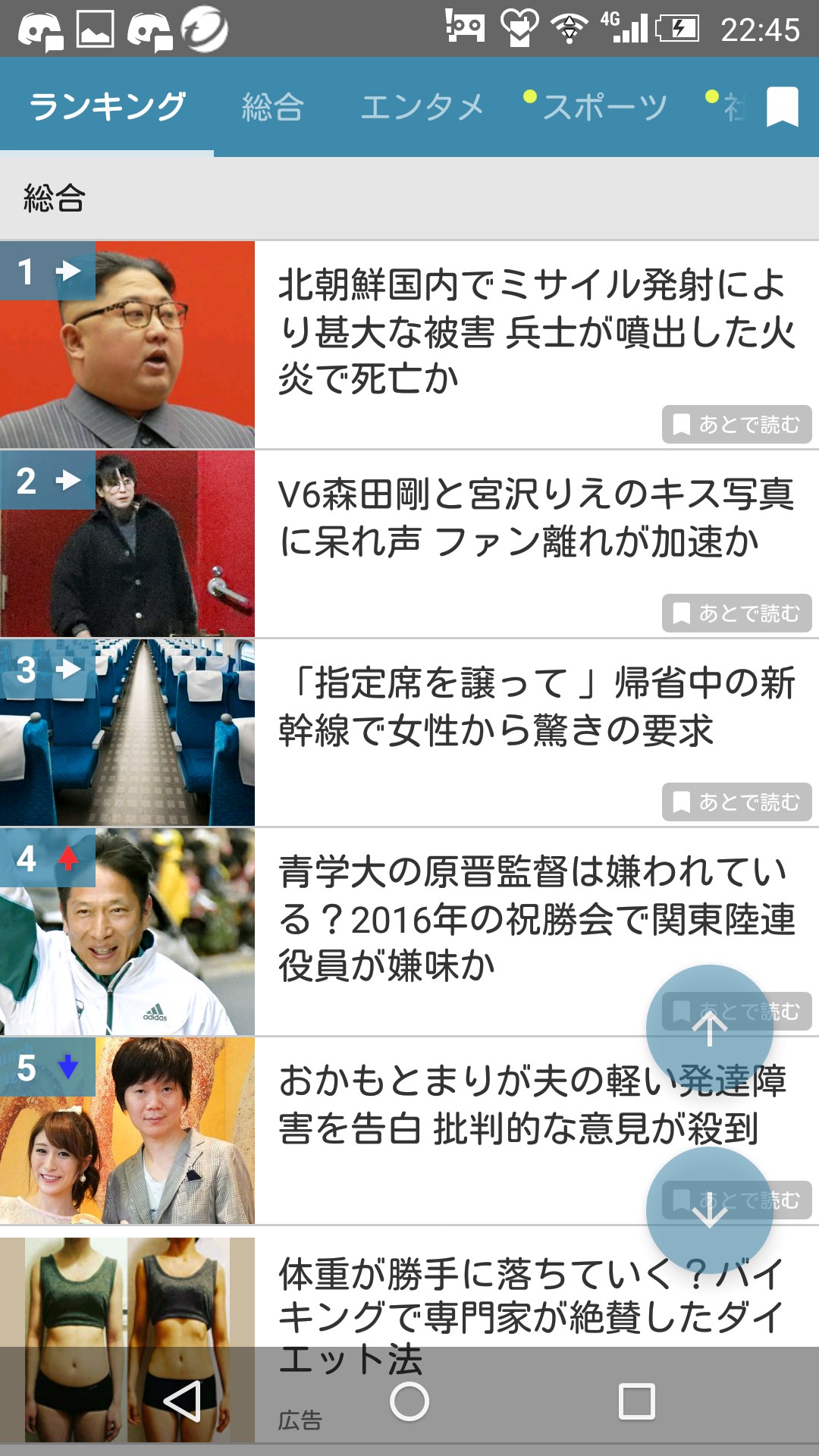The height and width of the screenshot is (1456, 819).
Task: Switch to the スポーツ tab
Action: (604, 107)
